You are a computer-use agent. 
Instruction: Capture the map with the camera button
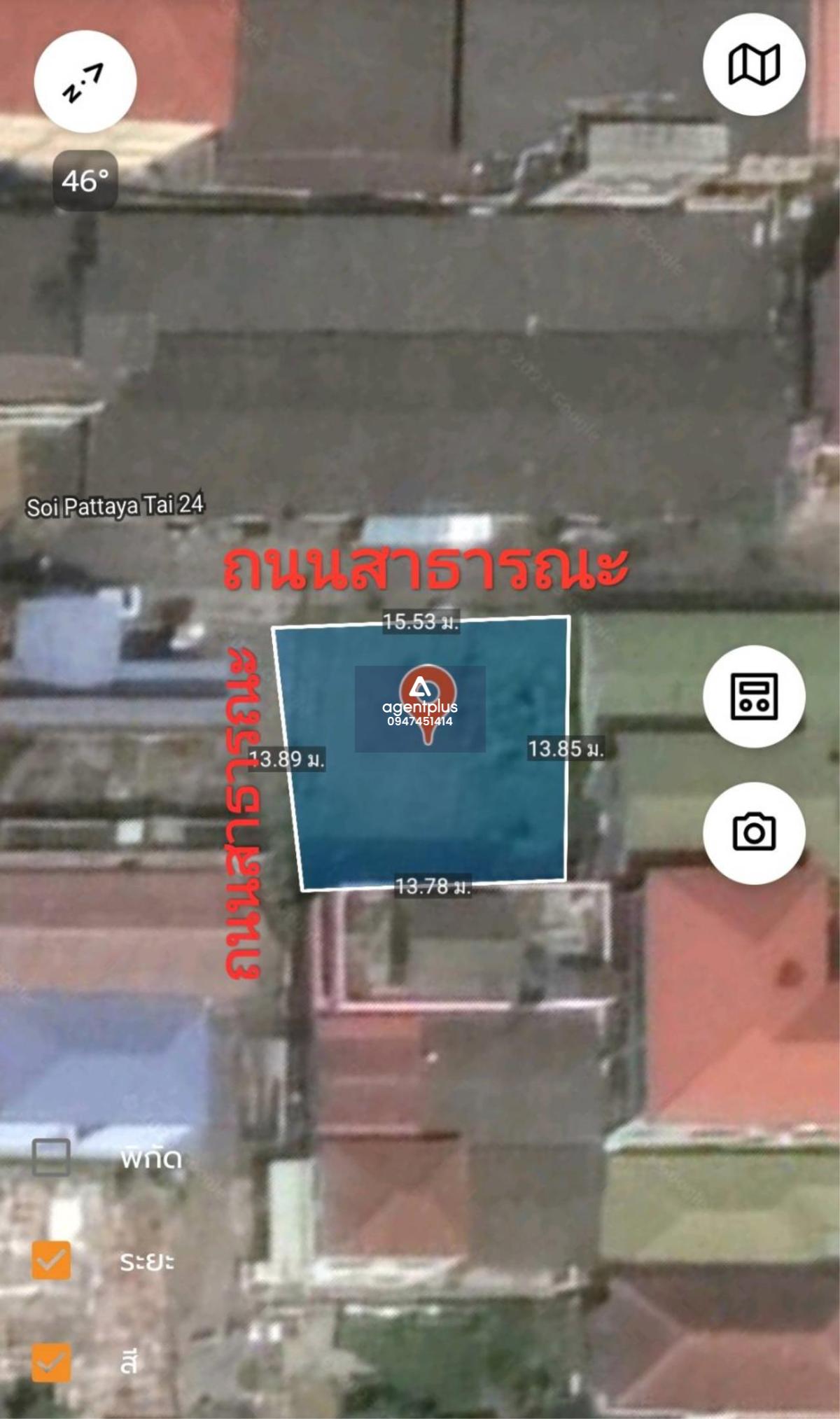[754, 832]
